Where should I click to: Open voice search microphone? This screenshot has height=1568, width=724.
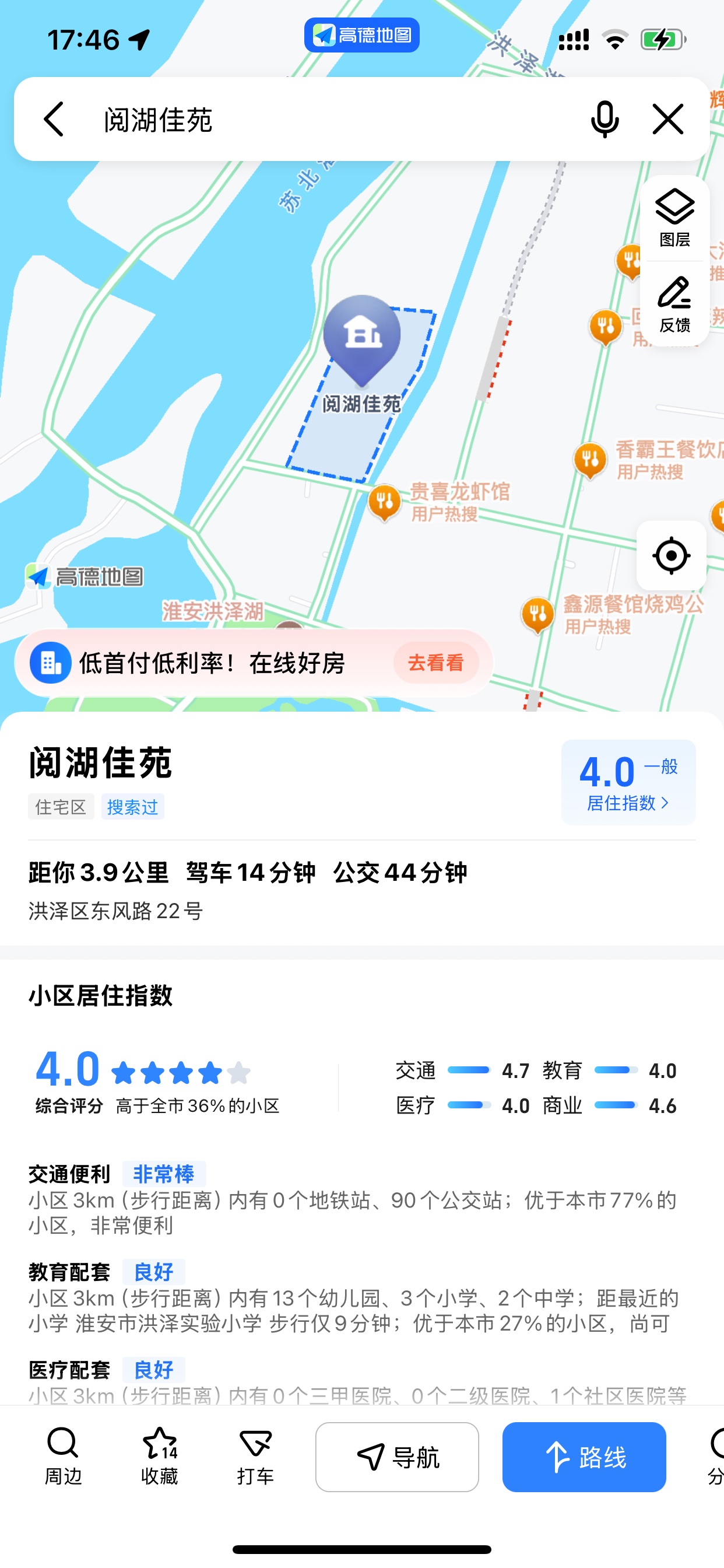tap(604, 120)
